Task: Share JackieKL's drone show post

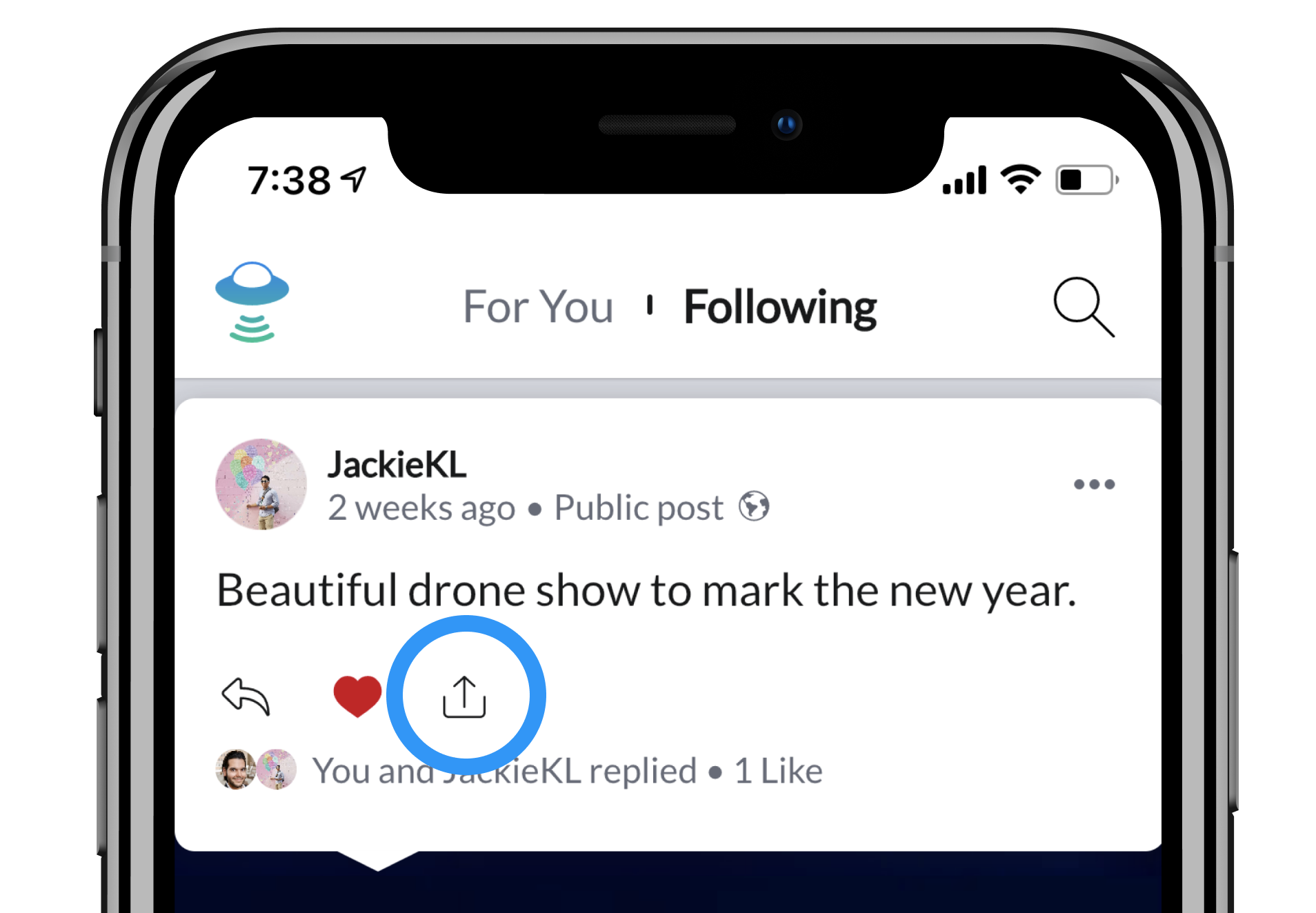Action: point(464,696)
